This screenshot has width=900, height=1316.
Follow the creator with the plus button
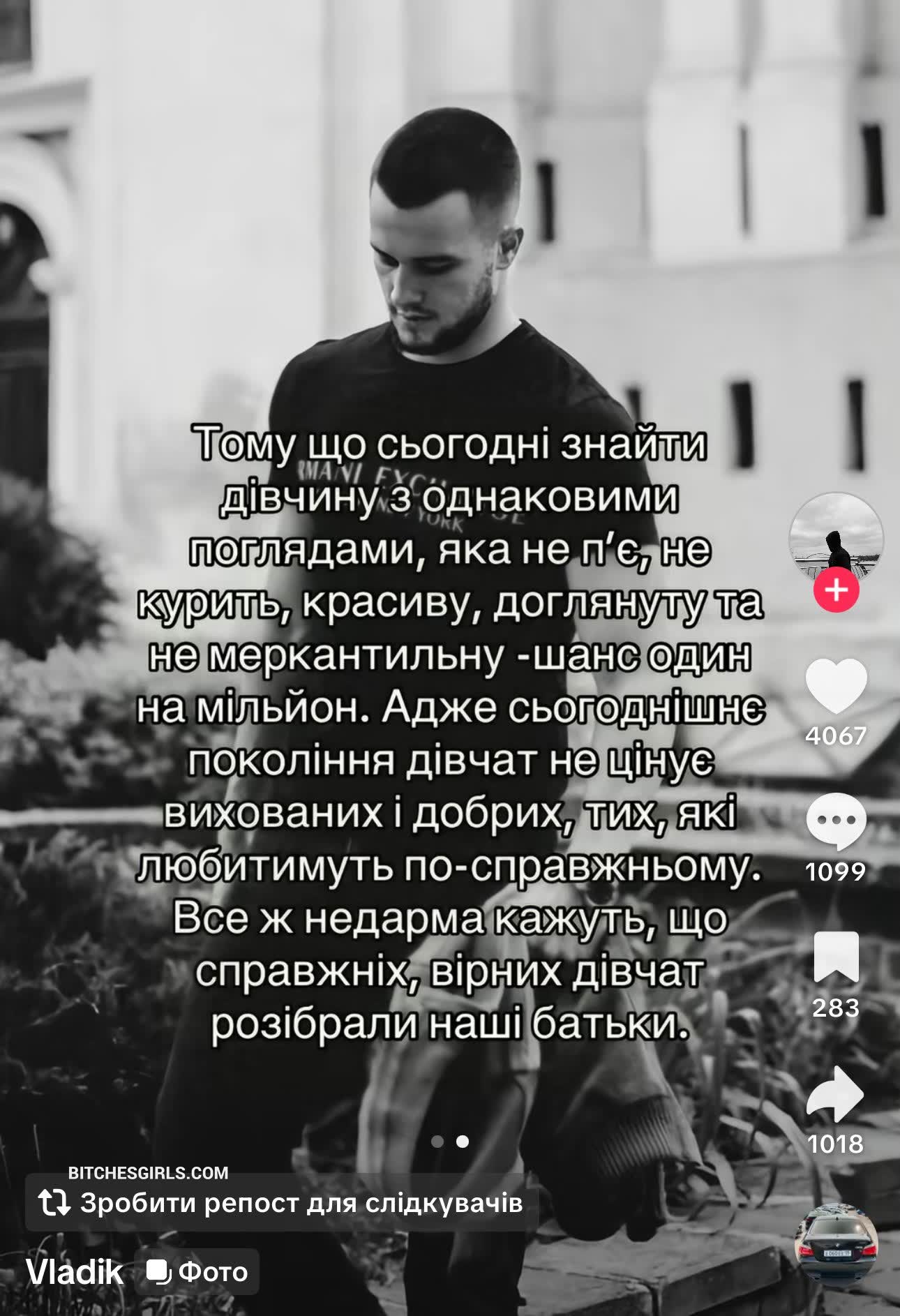(x=836, y=591)
